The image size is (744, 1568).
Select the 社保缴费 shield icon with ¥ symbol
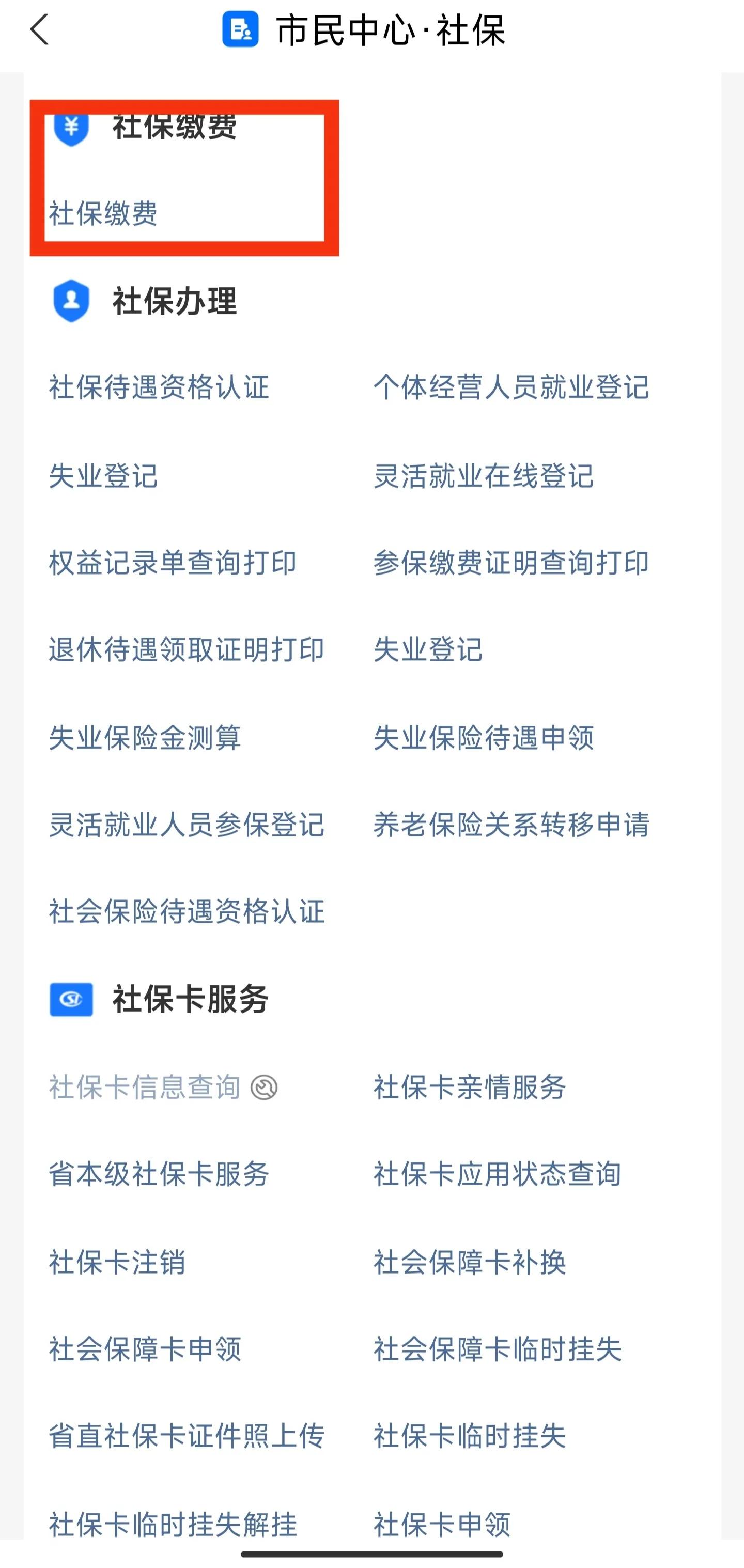point(71,129)
